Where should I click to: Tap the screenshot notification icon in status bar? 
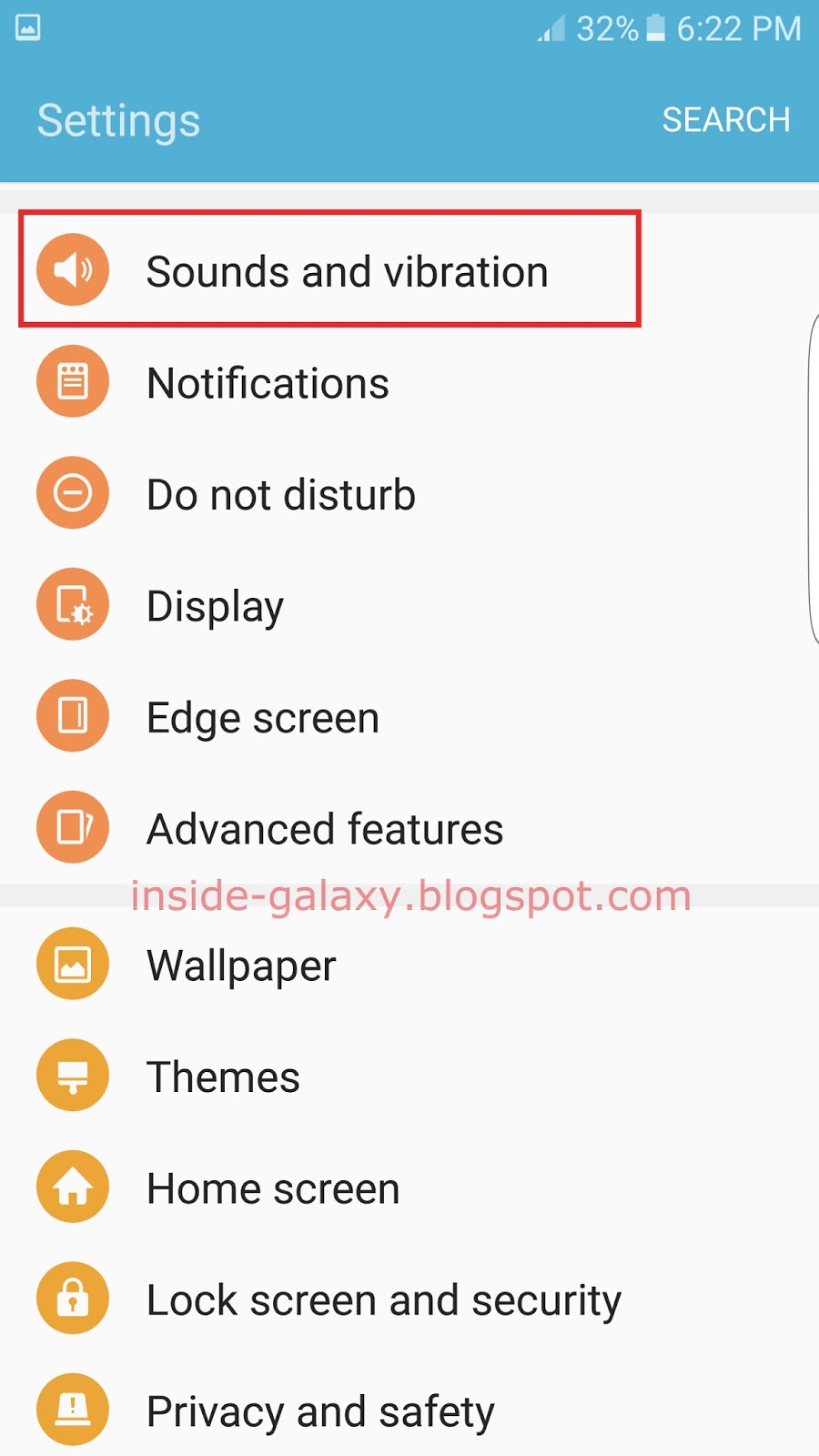click(25, 27)
